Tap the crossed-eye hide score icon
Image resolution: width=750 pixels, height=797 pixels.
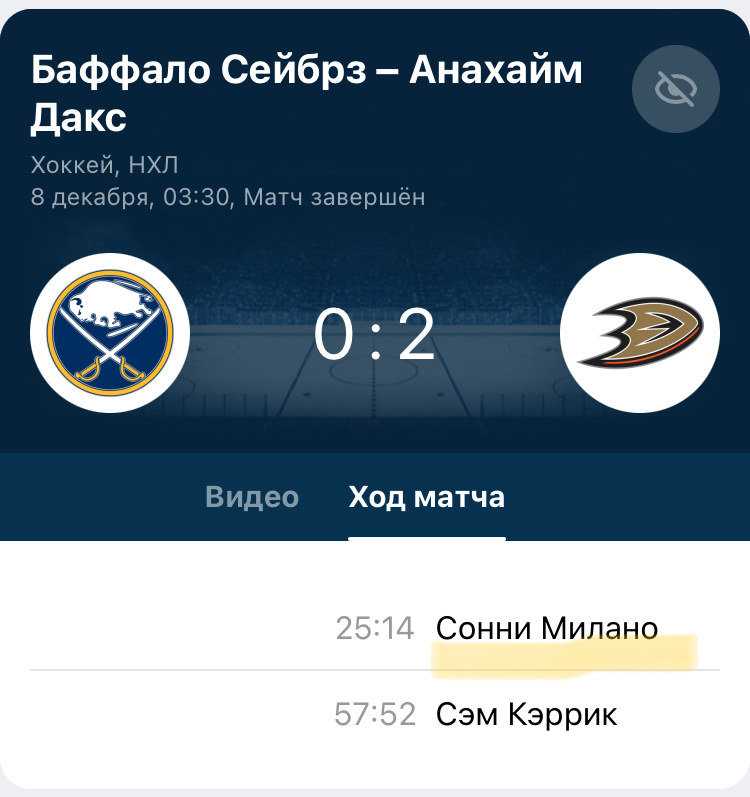click(x=675, y=91)
